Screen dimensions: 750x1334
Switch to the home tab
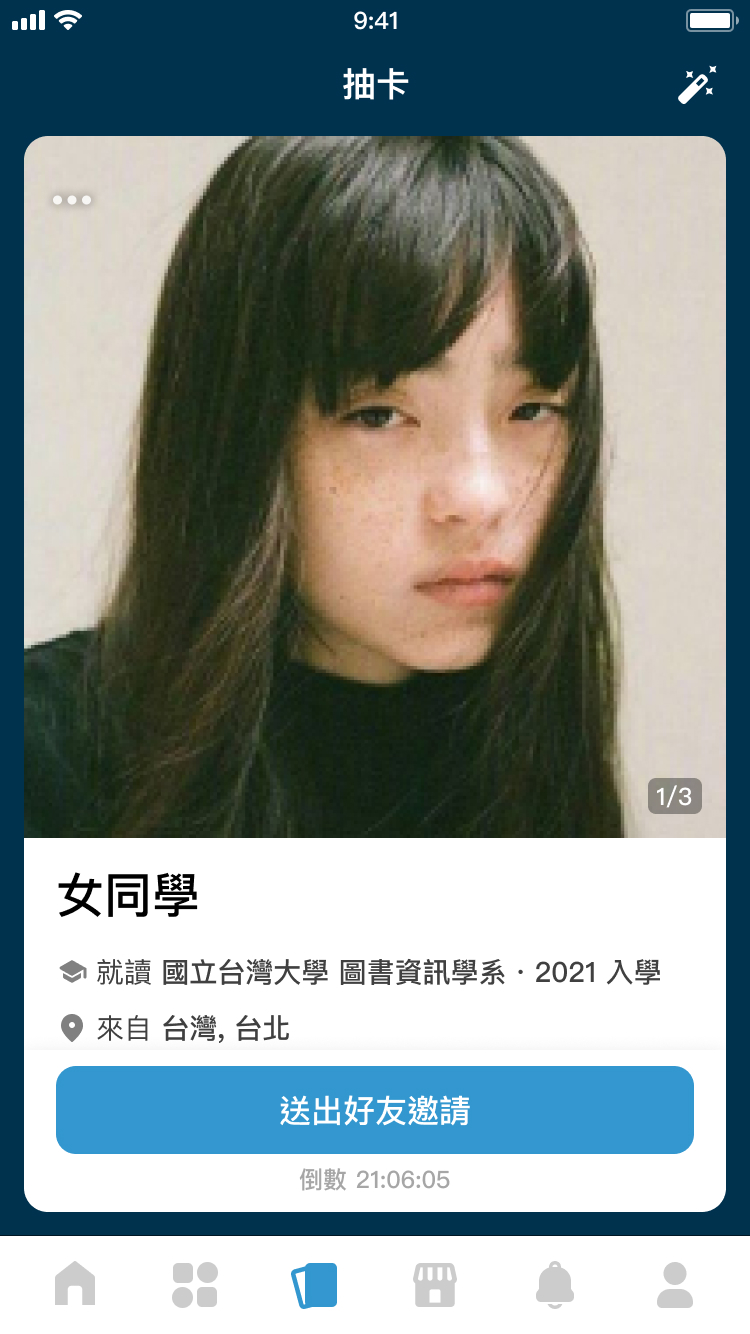75,1284
